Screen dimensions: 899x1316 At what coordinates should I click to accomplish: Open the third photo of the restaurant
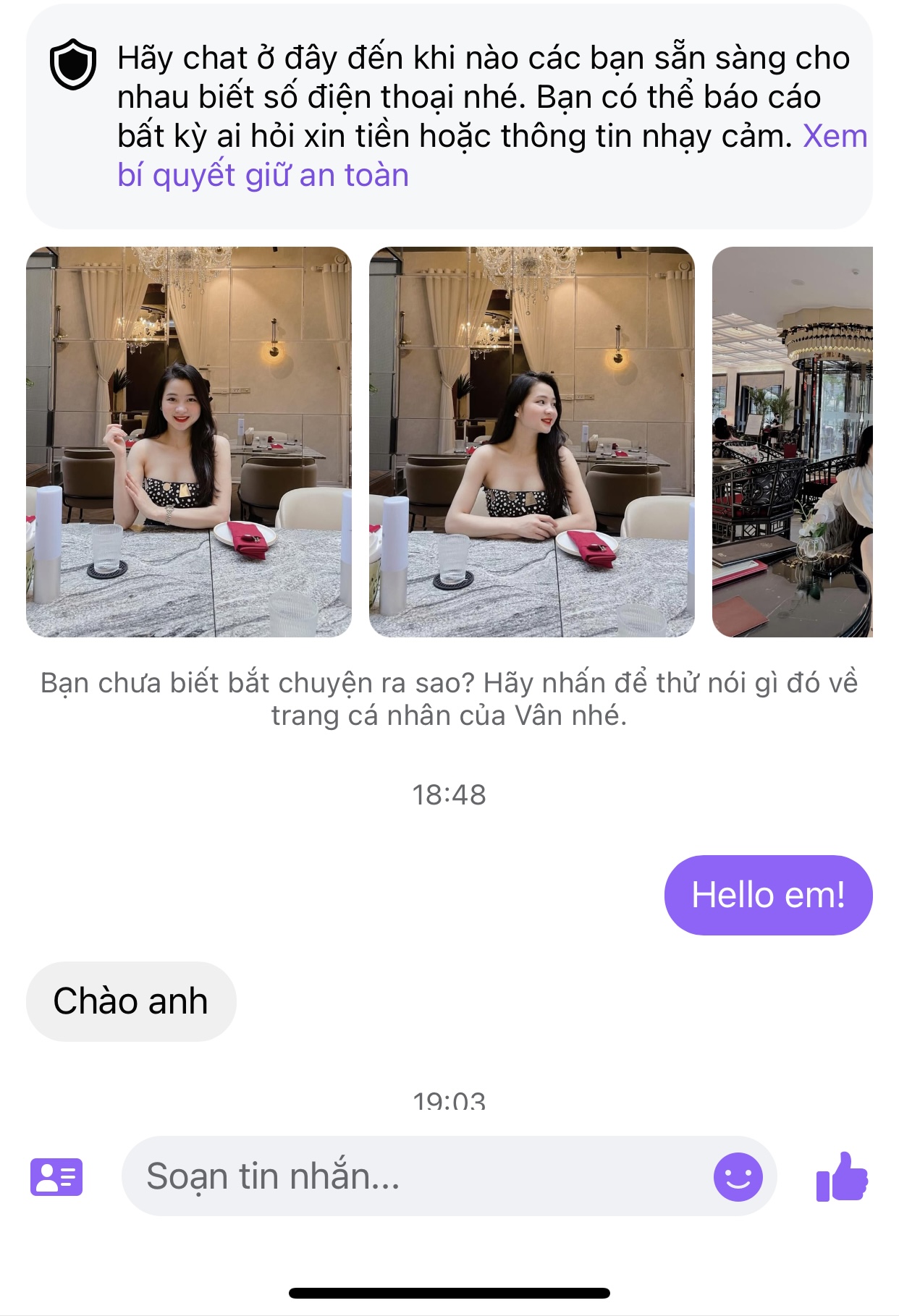tap(792, 441)
